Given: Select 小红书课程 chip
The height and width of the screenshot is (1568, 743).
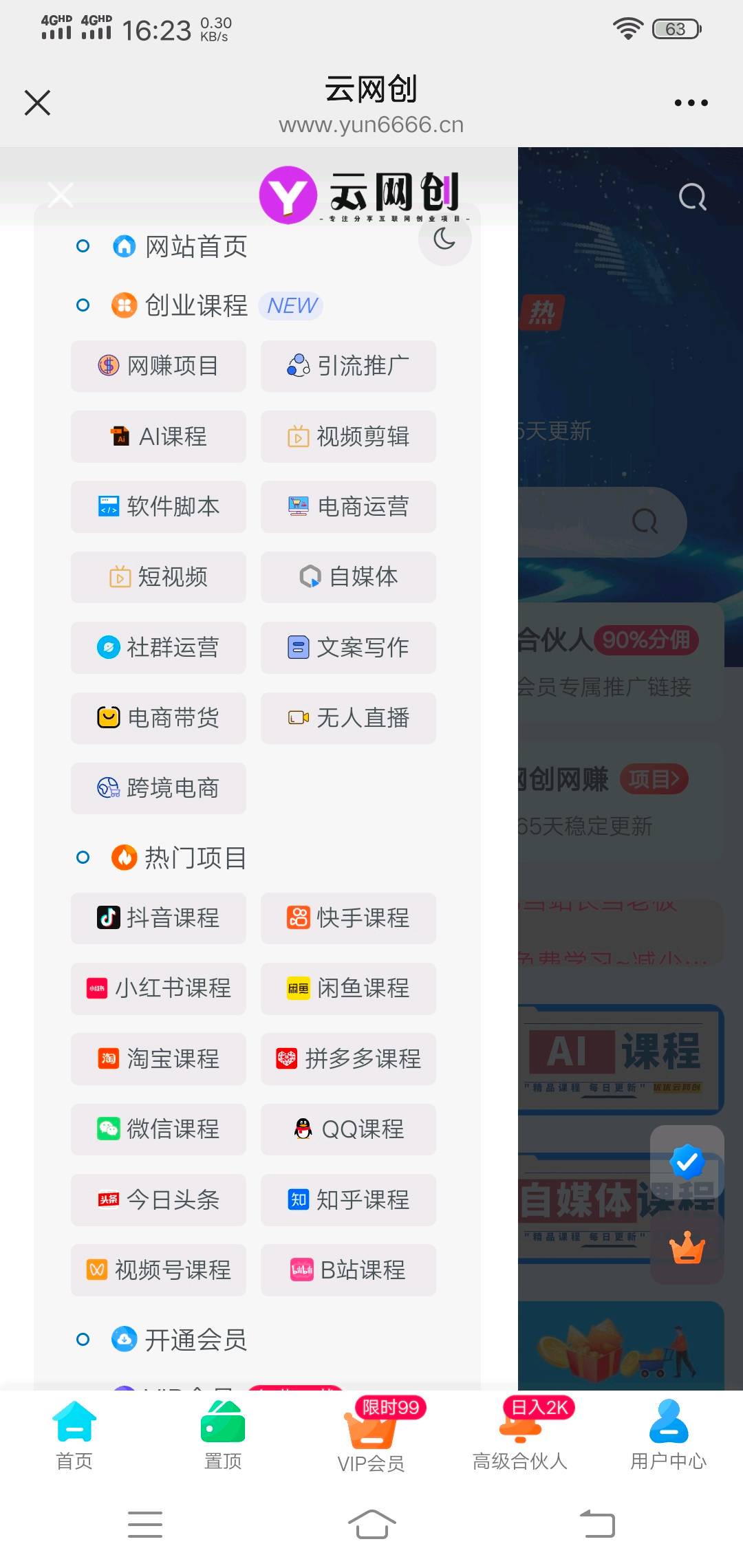Looking at the screenshot, I should tap(158, 988).
